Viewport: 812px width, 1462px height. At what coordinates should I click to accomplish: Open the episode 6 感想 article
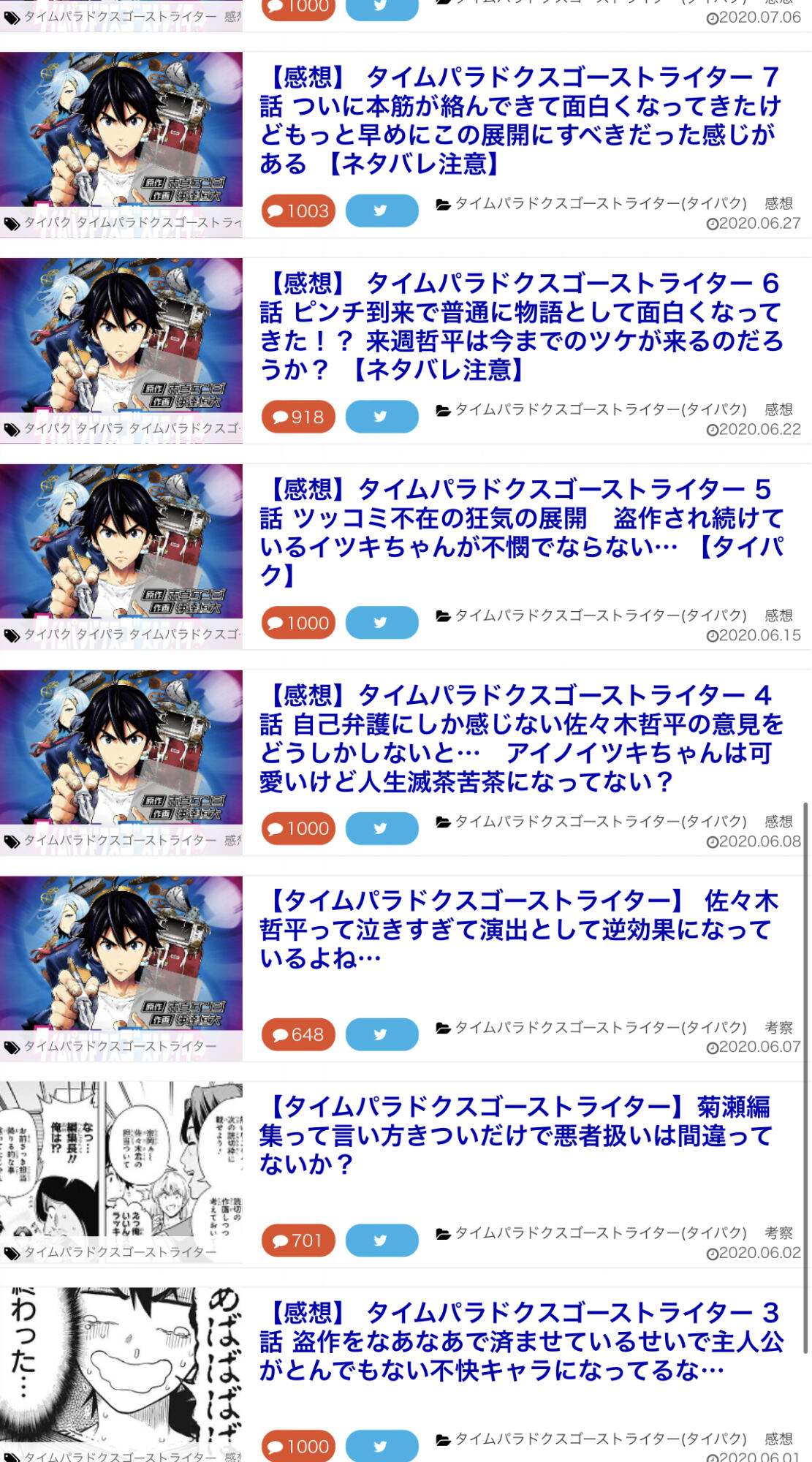click(520, 326)
